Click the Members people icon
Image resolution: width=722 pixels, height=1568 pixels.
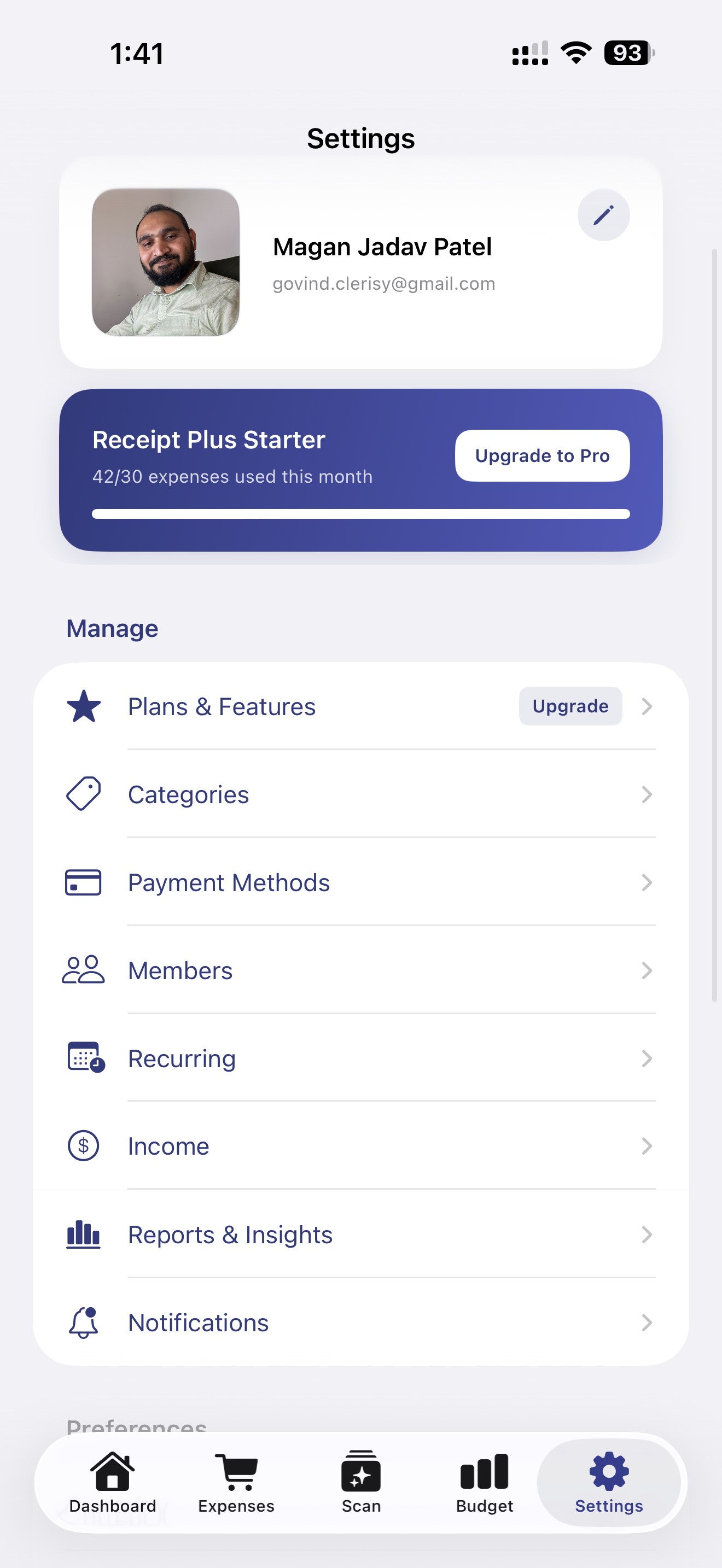(83, 970)
